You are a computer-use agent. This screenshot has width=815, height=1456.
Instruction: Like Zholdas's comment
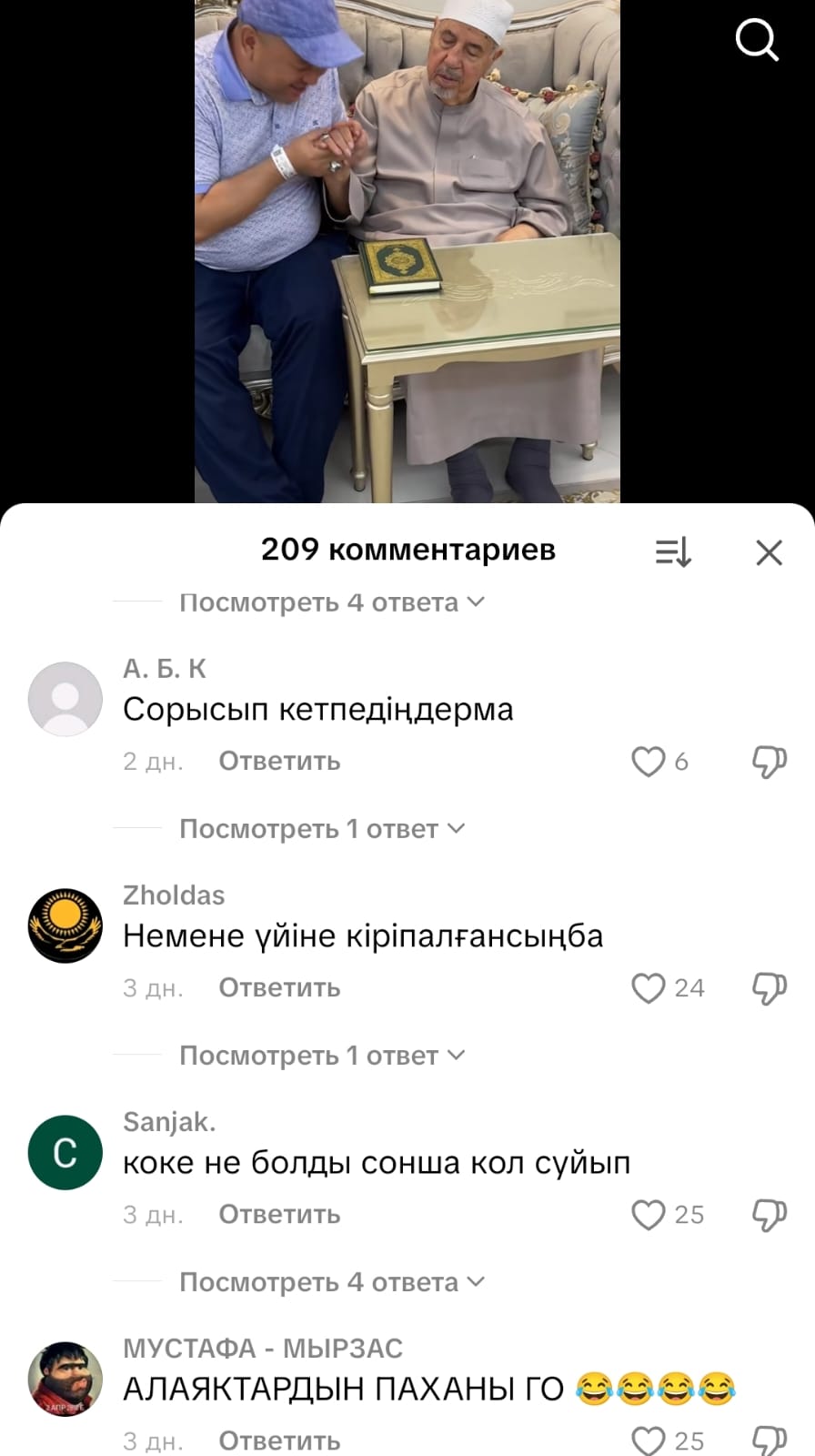[x=649, y=988]
